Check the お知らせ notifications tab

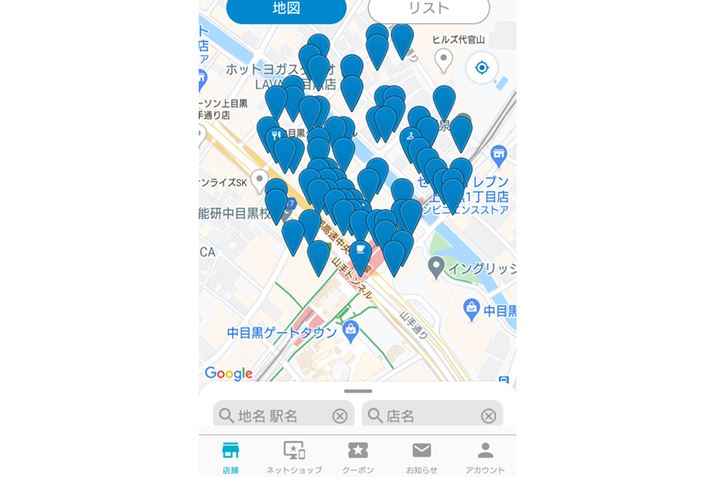[421, 456]
